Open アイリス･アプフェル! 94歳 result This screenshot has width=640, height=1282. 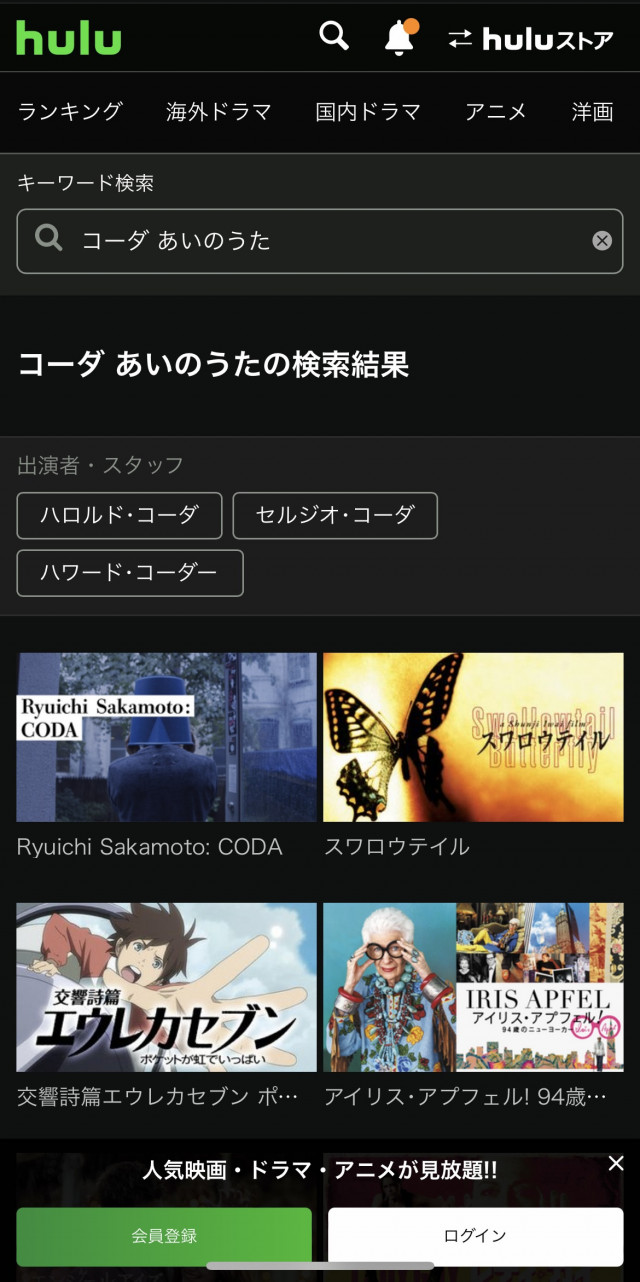pos(472,987)
